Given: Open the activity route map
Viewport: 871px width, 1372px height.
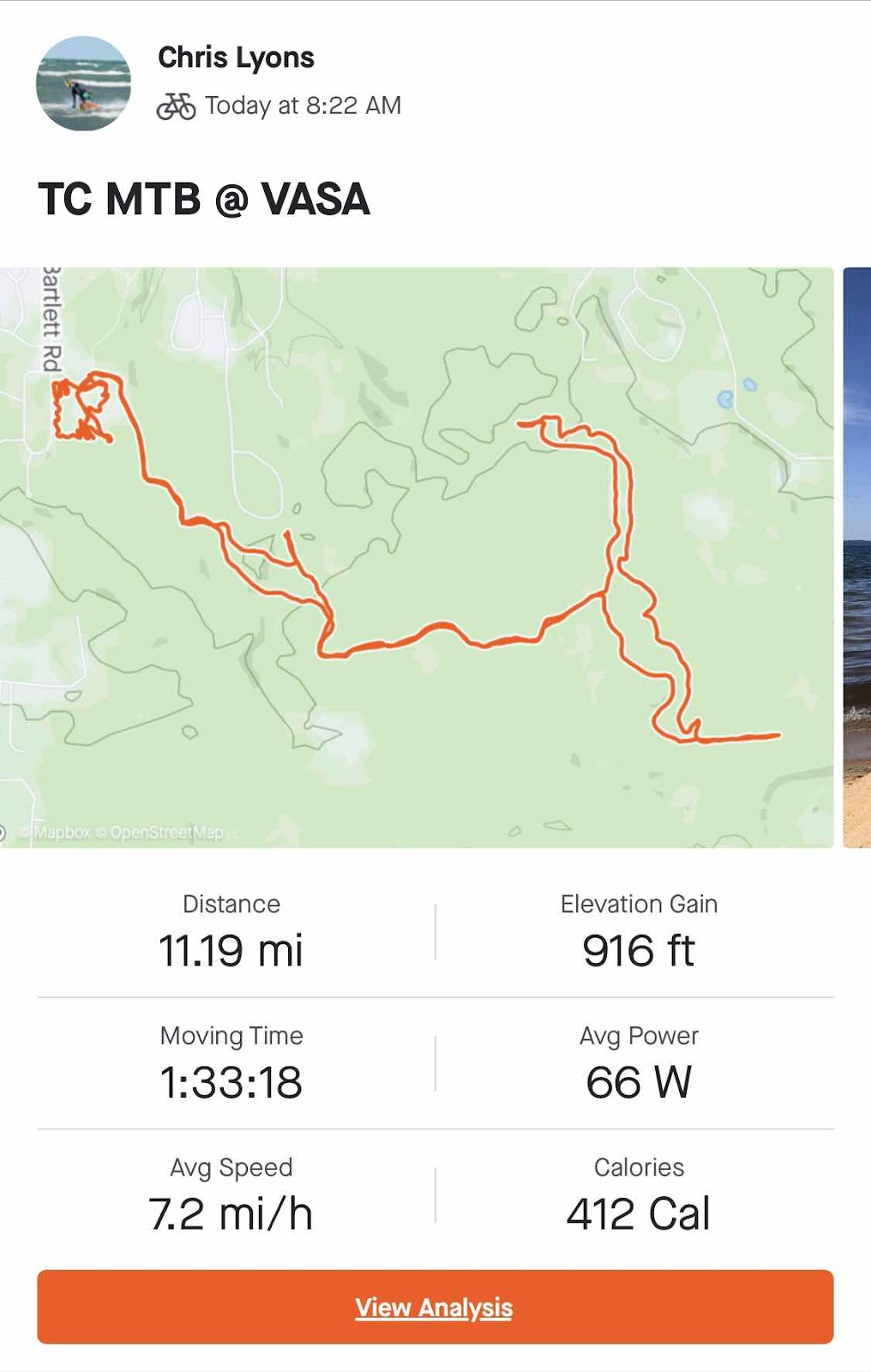Looking at the screenshot, I should (x=417, y=557).
